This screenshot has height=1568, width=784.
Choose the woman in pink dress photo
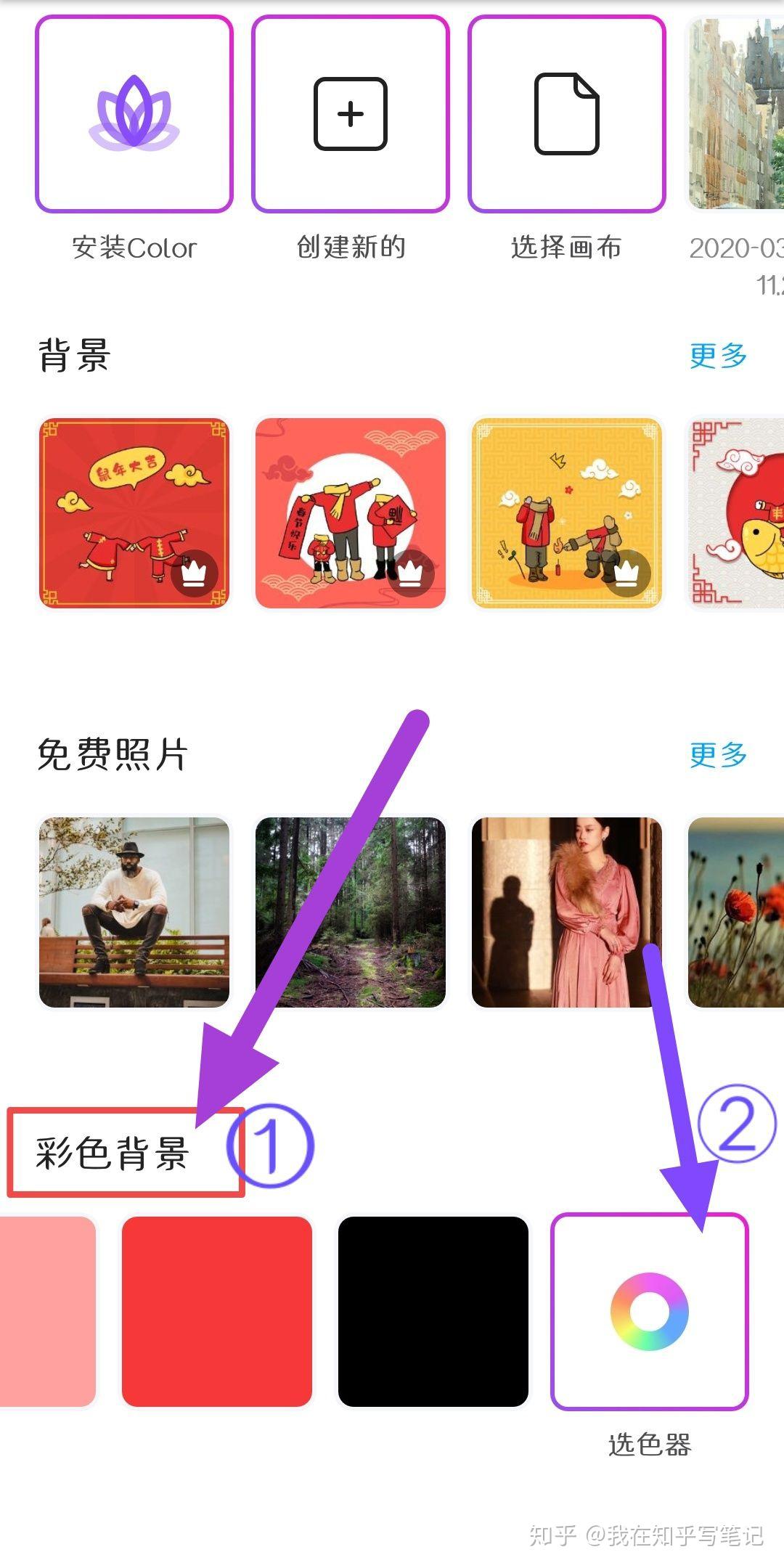(566, 912)
